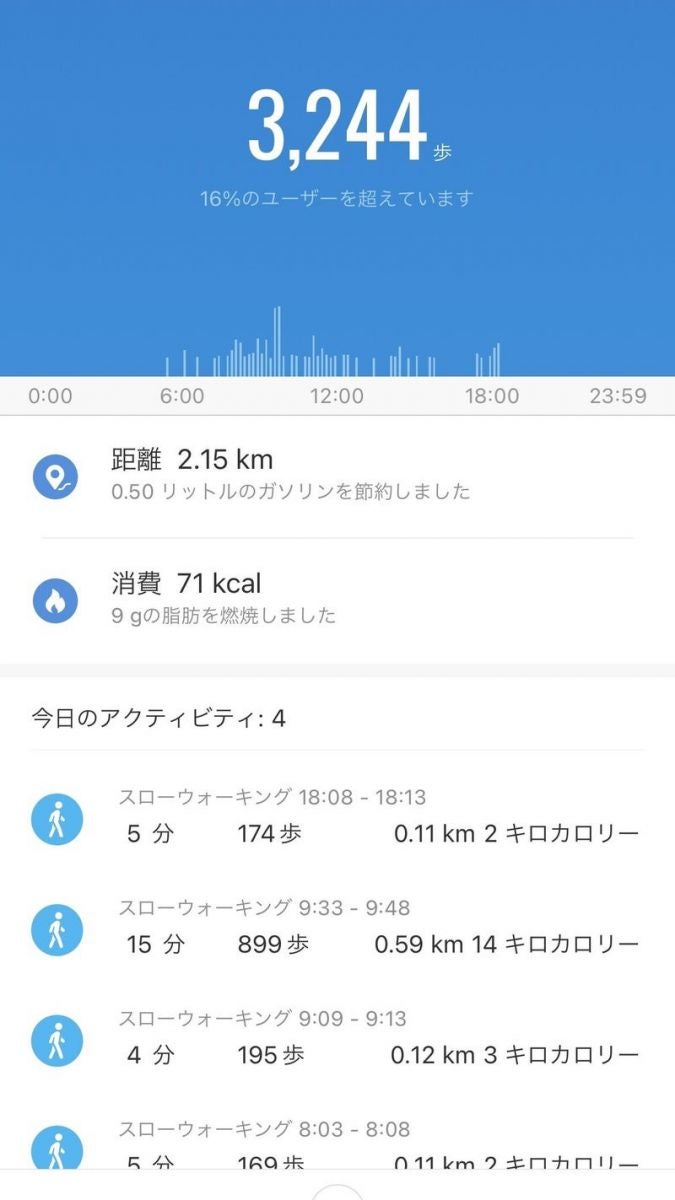Viewport: 675px width, 1200px height.
Task: Open the 9:33 - 9:48 slow walking activity
Action: pos(337,928)
